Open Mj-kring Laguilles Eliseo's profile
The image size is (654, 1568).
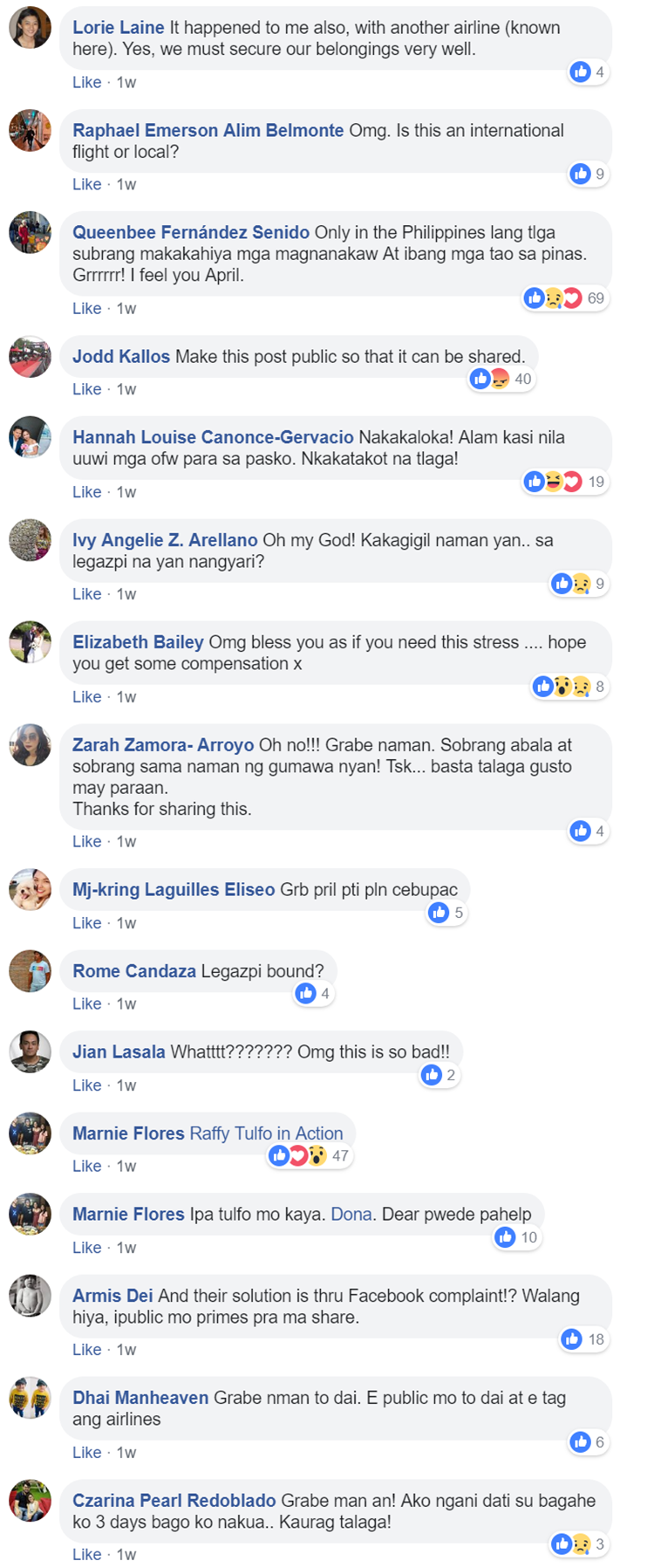[173, 889]
